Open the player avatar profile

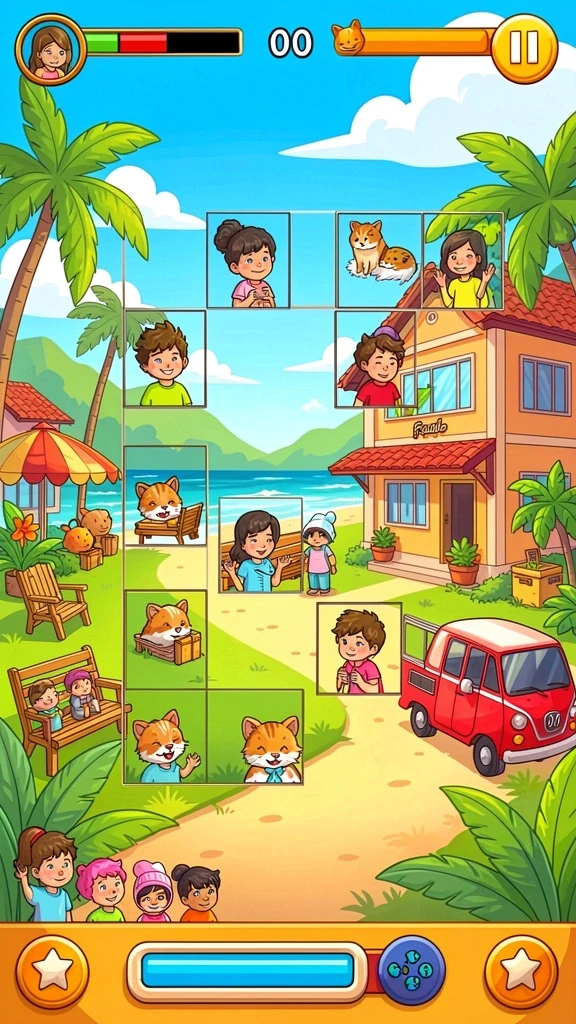[50, 50]
